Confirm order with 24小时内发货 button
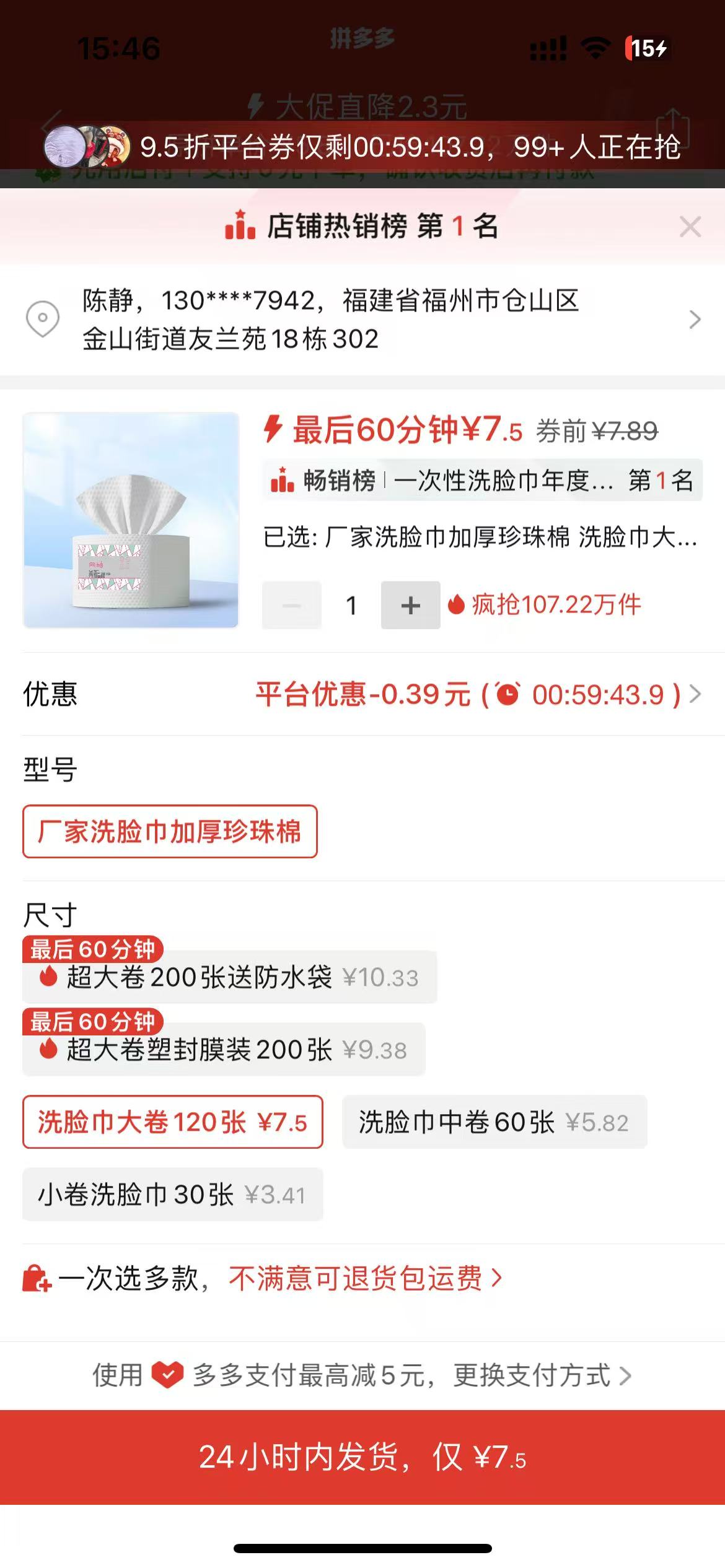Viewport: 725px width, 1568px height. pos(362,1457)
